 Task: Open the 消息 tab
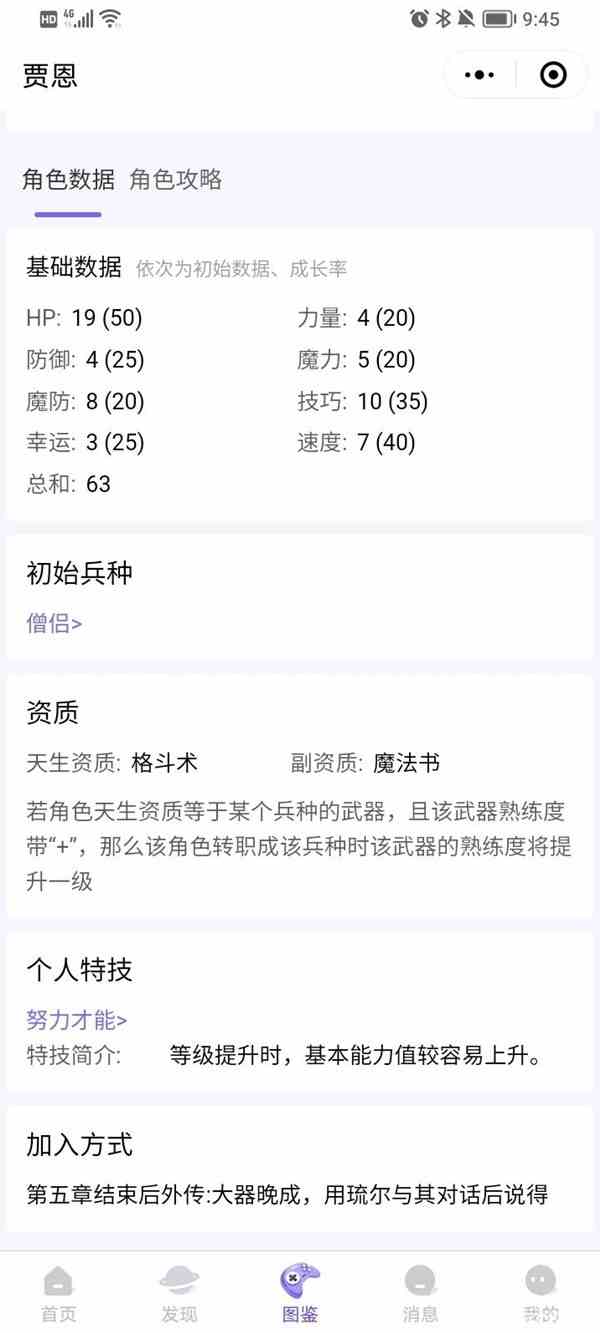420,1293
